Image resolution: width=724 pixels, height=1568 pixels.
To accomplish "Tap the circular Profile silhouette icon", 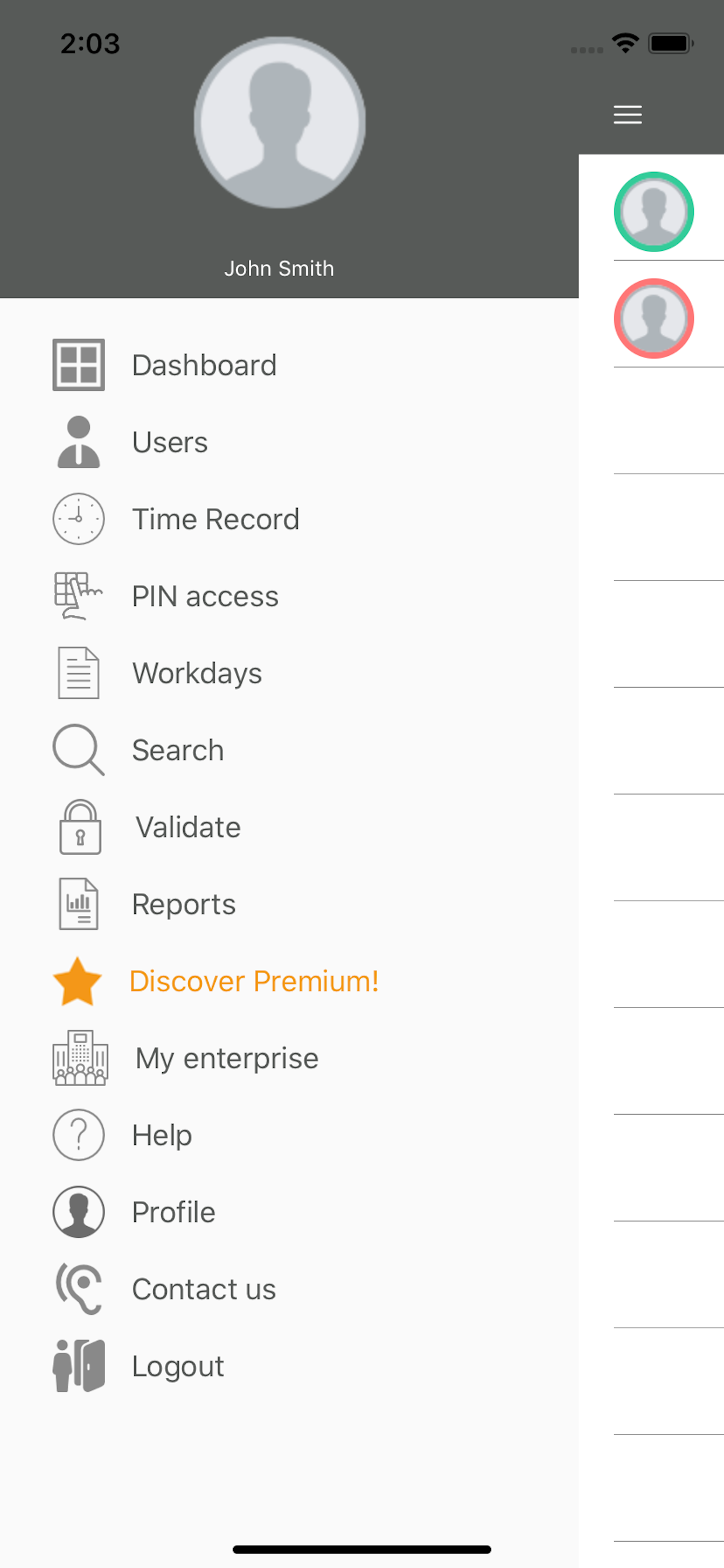I will 78,1212.
